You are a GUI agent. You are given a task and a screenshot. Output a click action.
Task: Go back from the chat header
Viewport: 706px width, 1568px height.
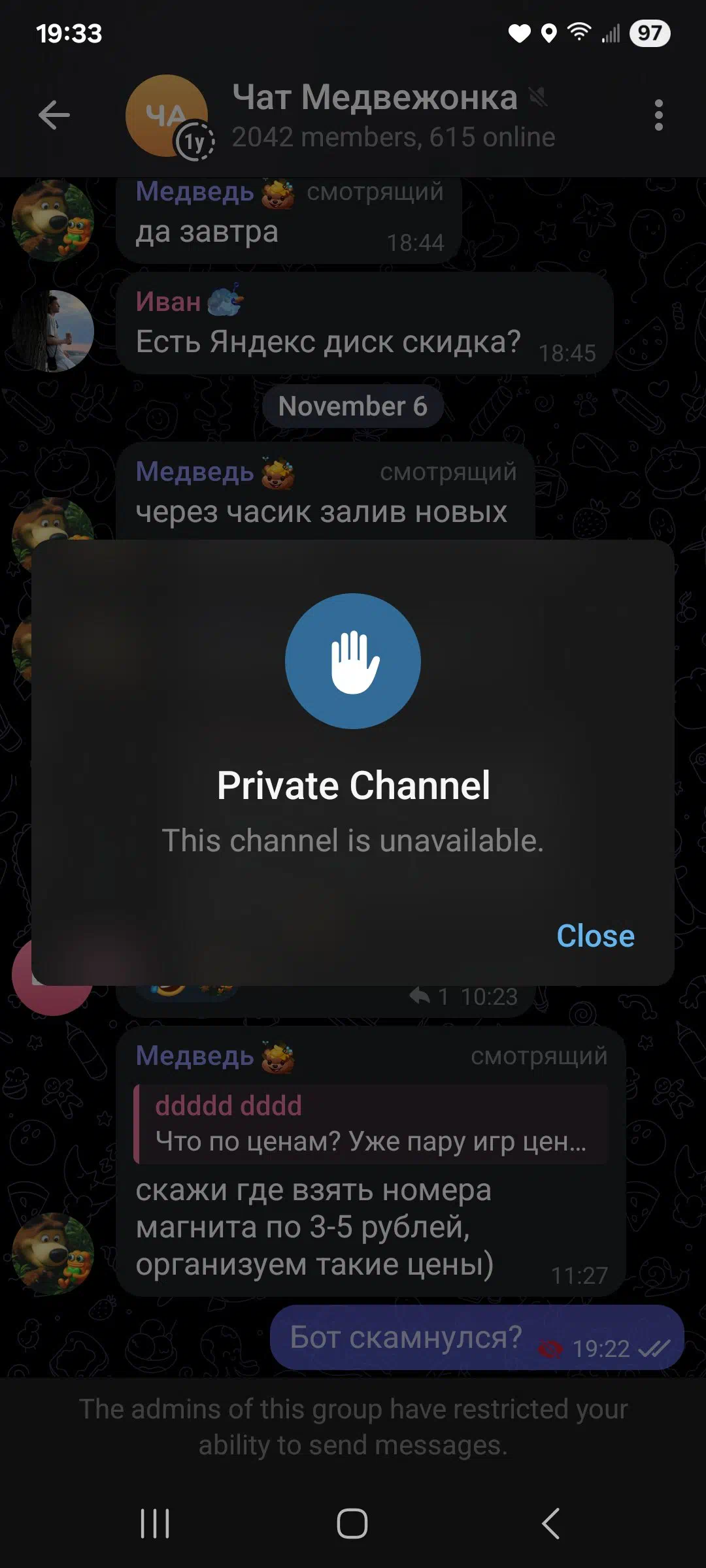pyautogui.click(x=54, y=116)
